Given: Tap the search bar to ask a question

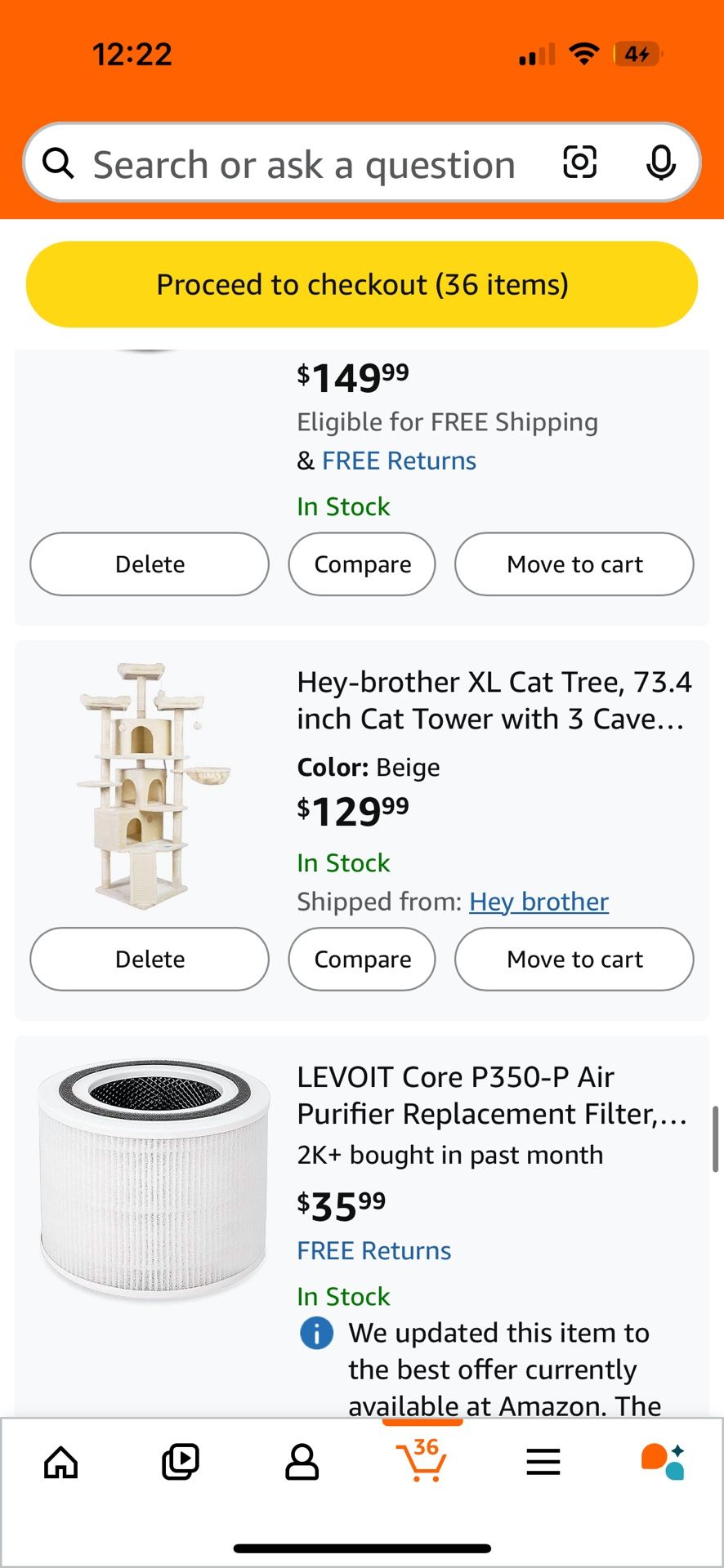Looking at the screenshot, I should 304,163.
